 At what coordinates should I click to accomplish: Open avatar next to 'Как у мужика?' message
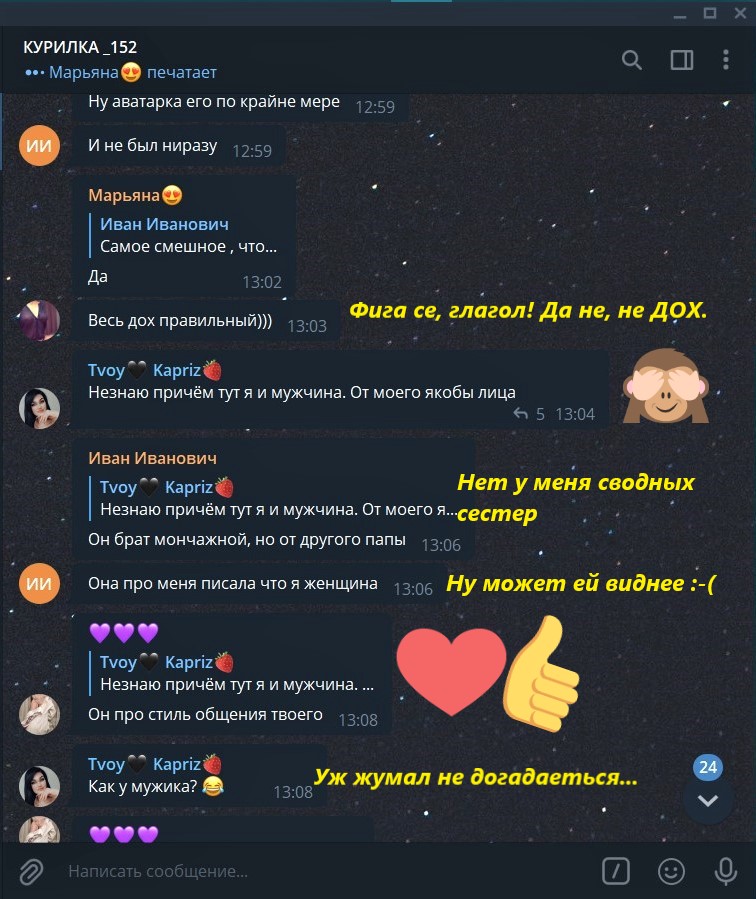40,785
